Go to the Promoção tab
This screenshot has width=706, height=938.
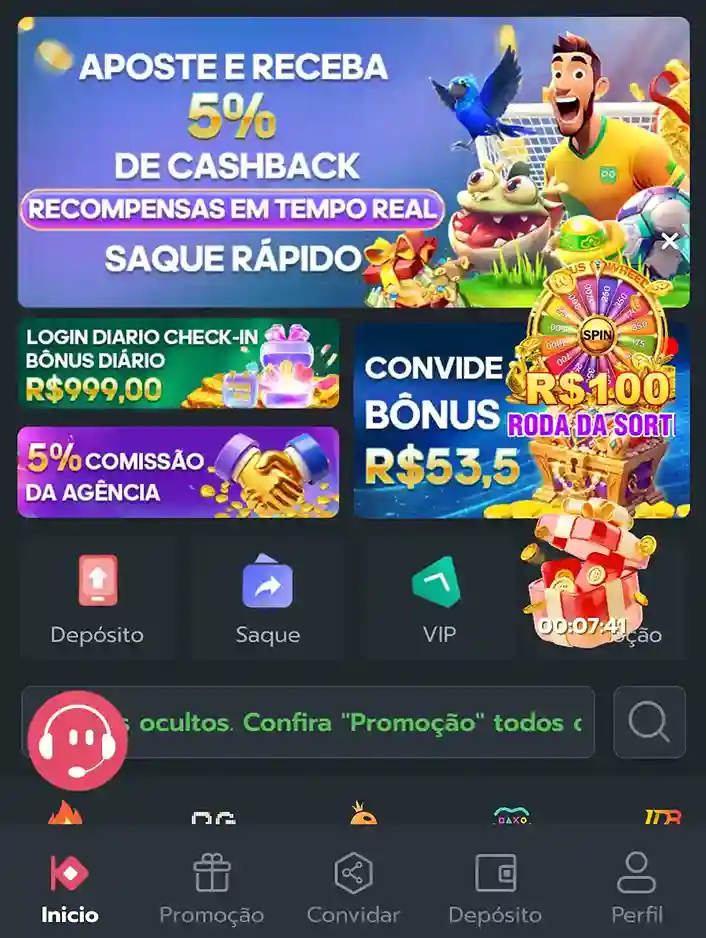(x=211, y=887)
